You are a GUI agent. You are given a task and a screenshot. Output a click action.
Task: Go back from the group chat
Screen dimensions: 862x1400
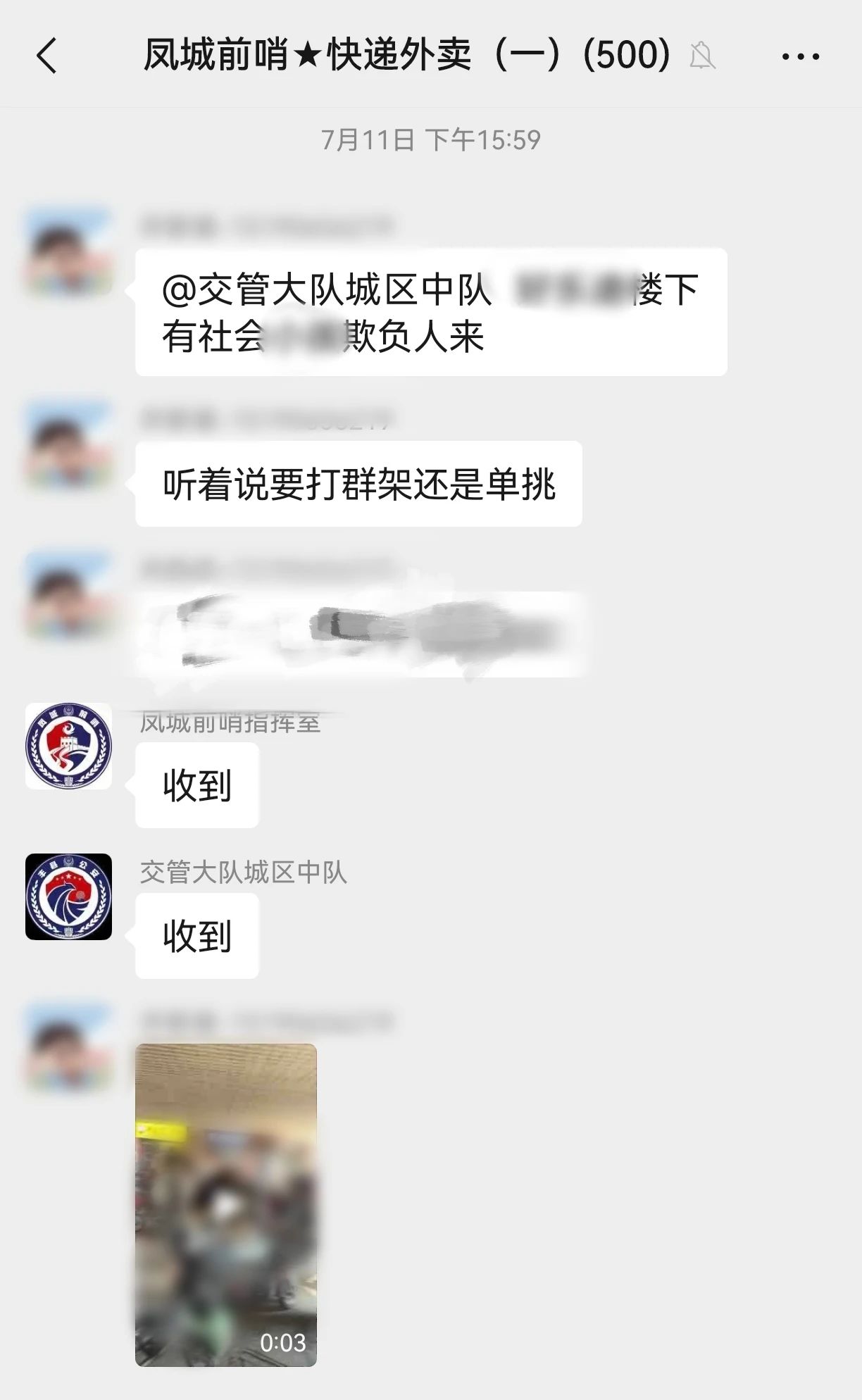coord(46,56)
